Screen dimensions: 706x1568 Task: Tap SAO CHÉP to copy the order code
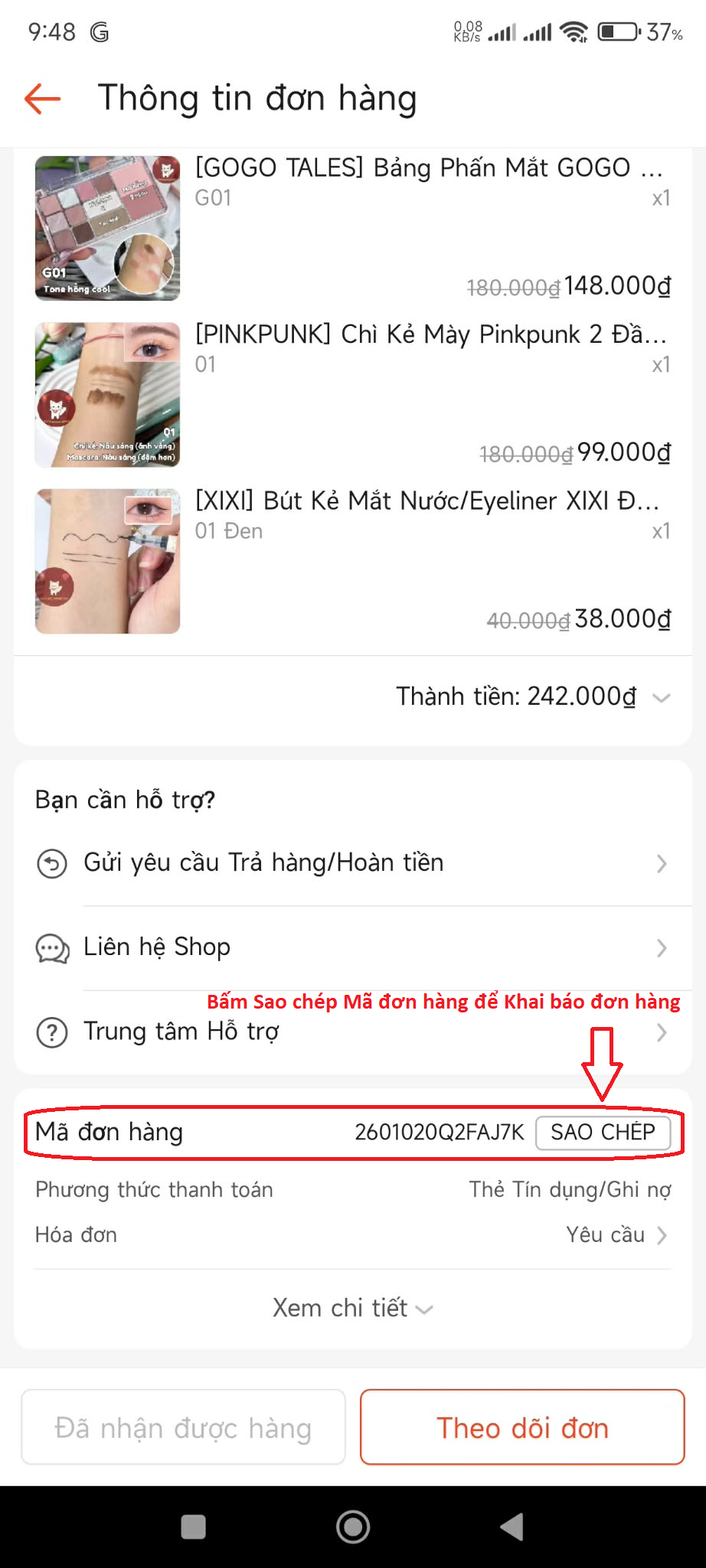pos(603,1133)
